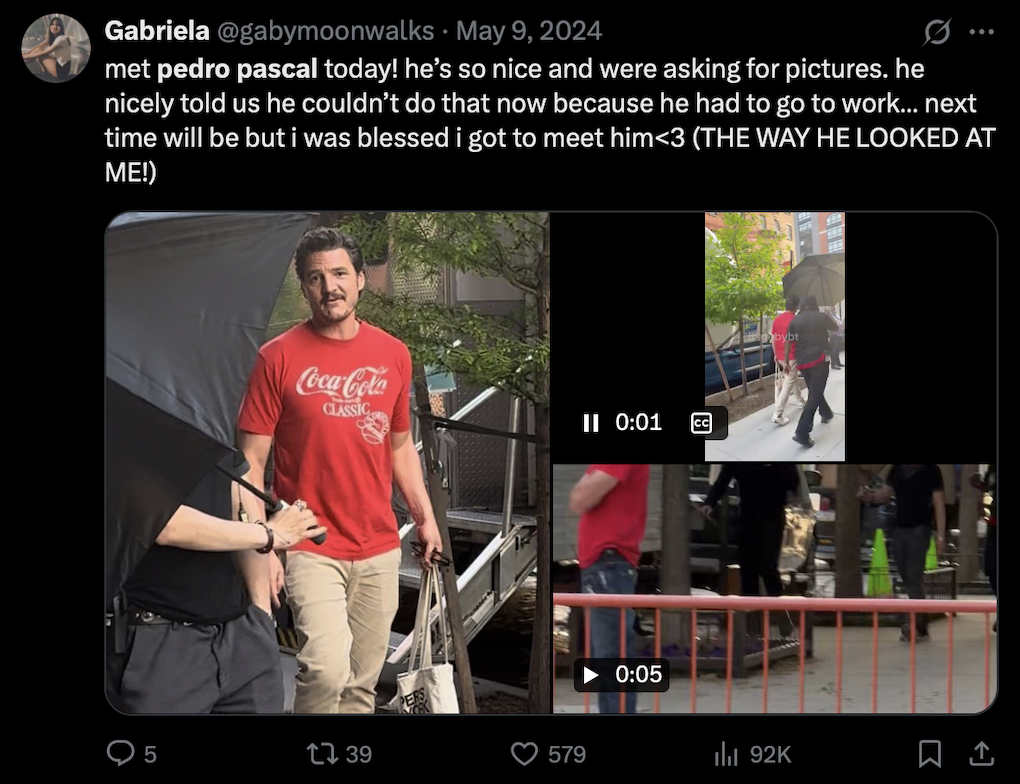Toggle closed captions on the video
This screenshot has width=1020, height=784.
702,423
